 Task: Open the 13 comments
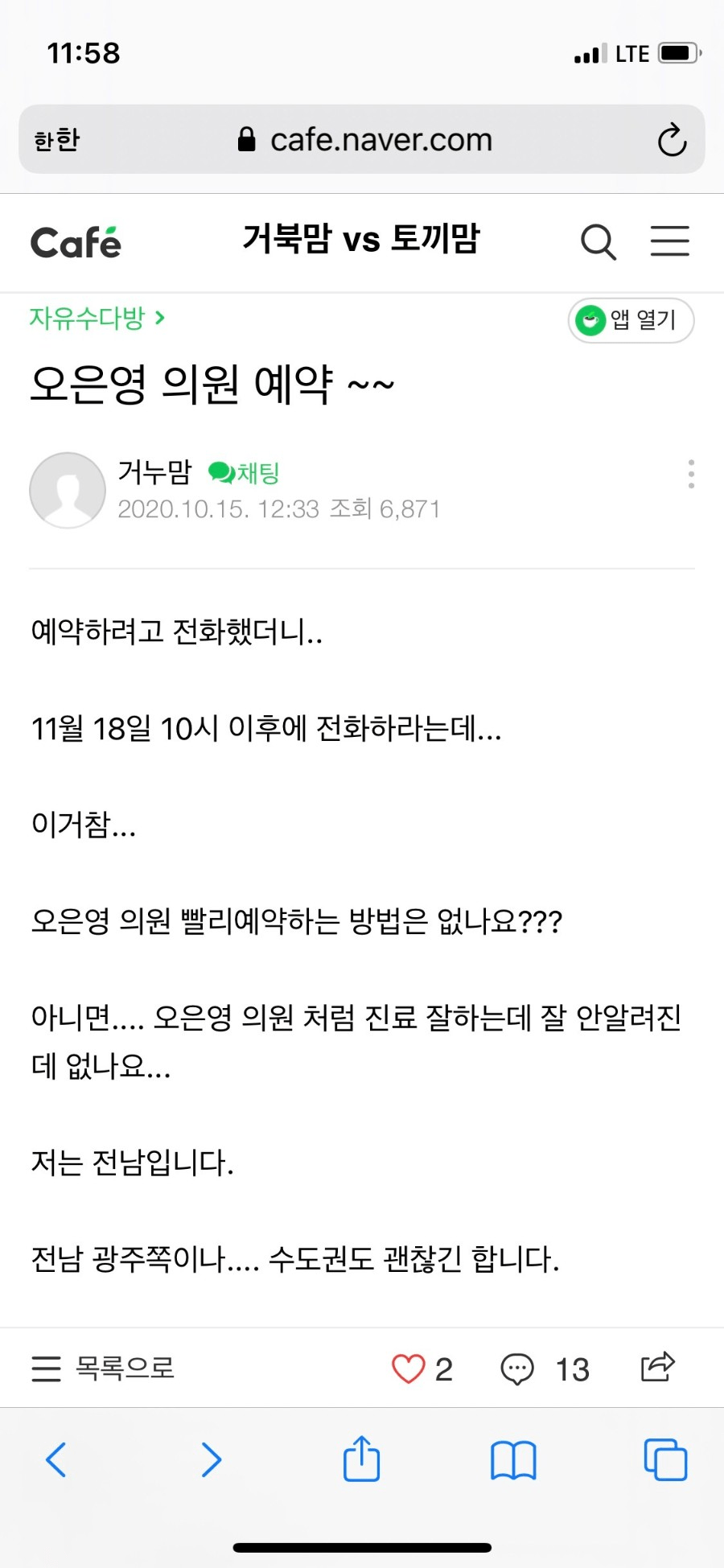click(x=545, y=1368)
